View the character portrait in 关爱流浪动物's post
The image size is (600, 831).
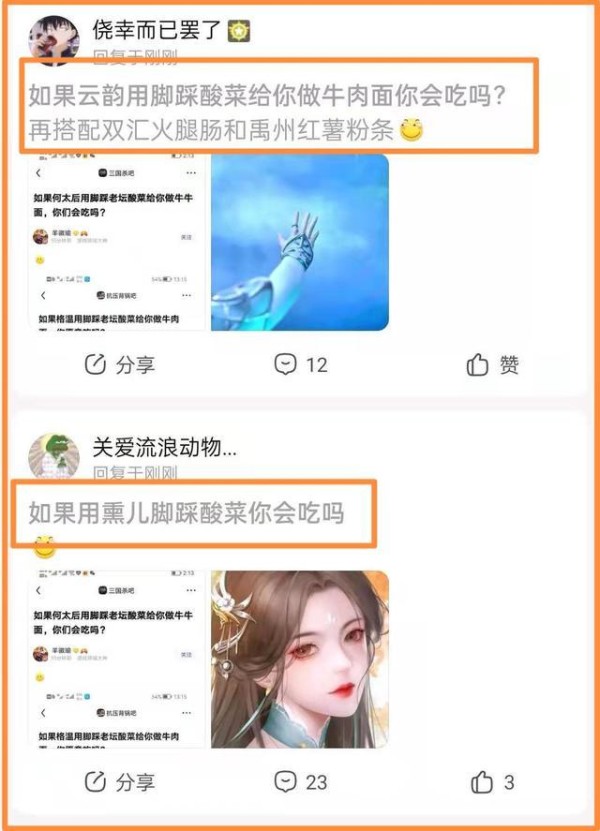[299, 659]
